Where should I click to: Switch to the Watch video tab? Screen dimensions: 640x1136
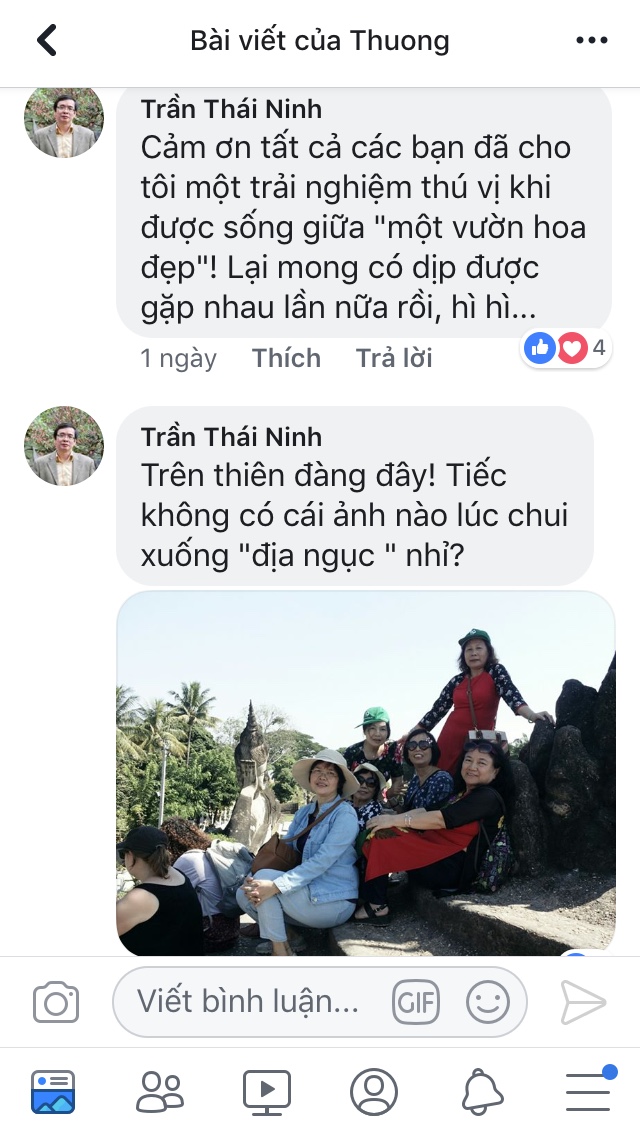coord(267,1092)
